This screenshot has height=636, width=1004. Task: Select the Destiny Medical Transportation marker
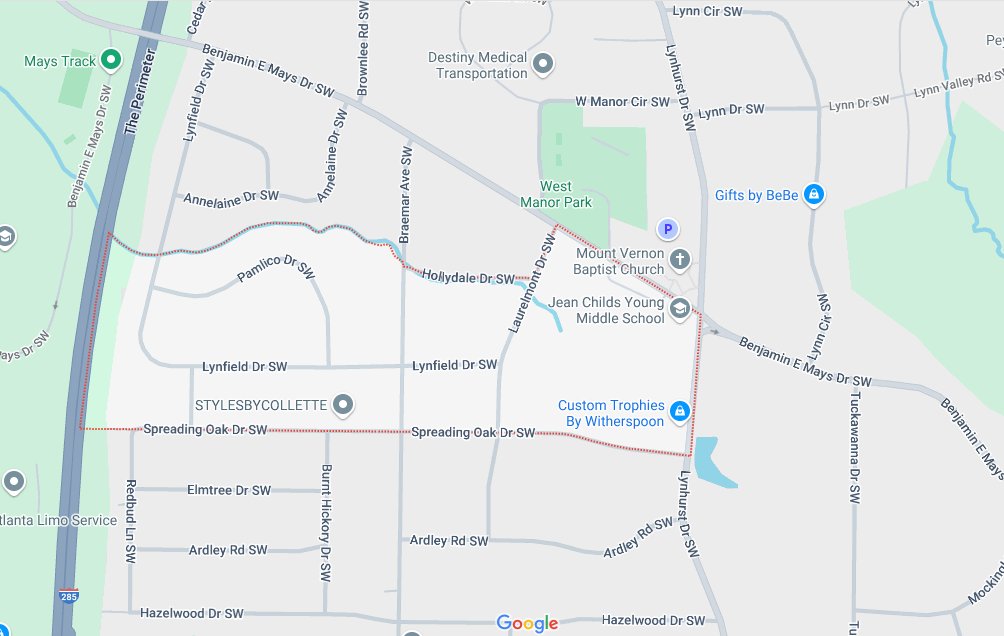pos(543,66)
